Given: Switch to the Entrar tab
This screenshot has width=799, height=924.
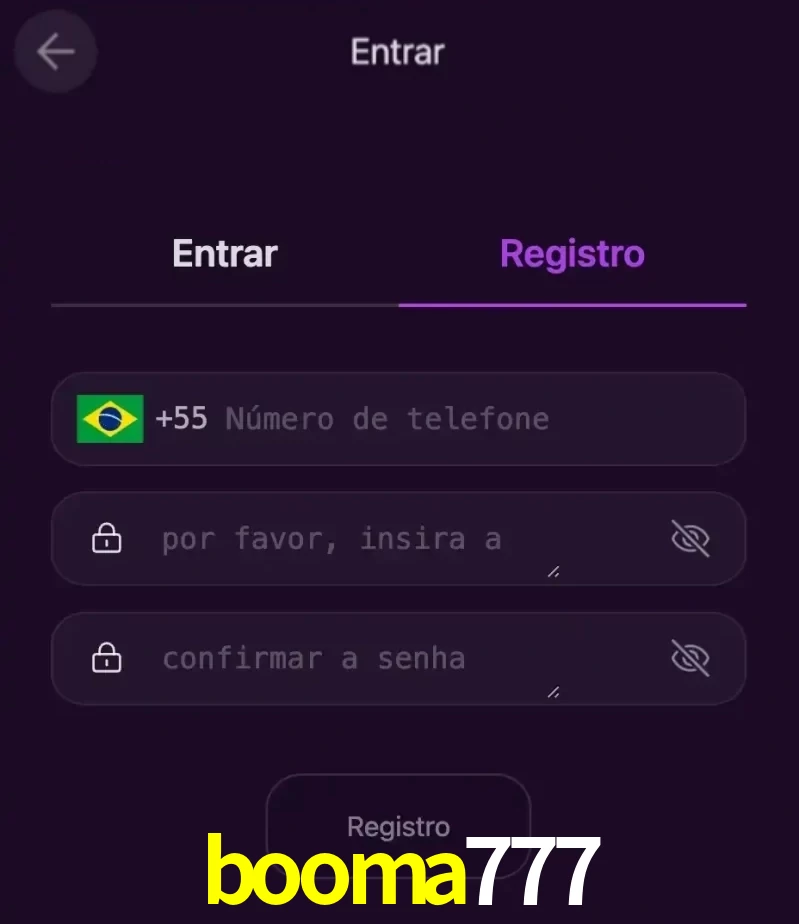Looking at the screenshot, I should click(x=224, y=254).
